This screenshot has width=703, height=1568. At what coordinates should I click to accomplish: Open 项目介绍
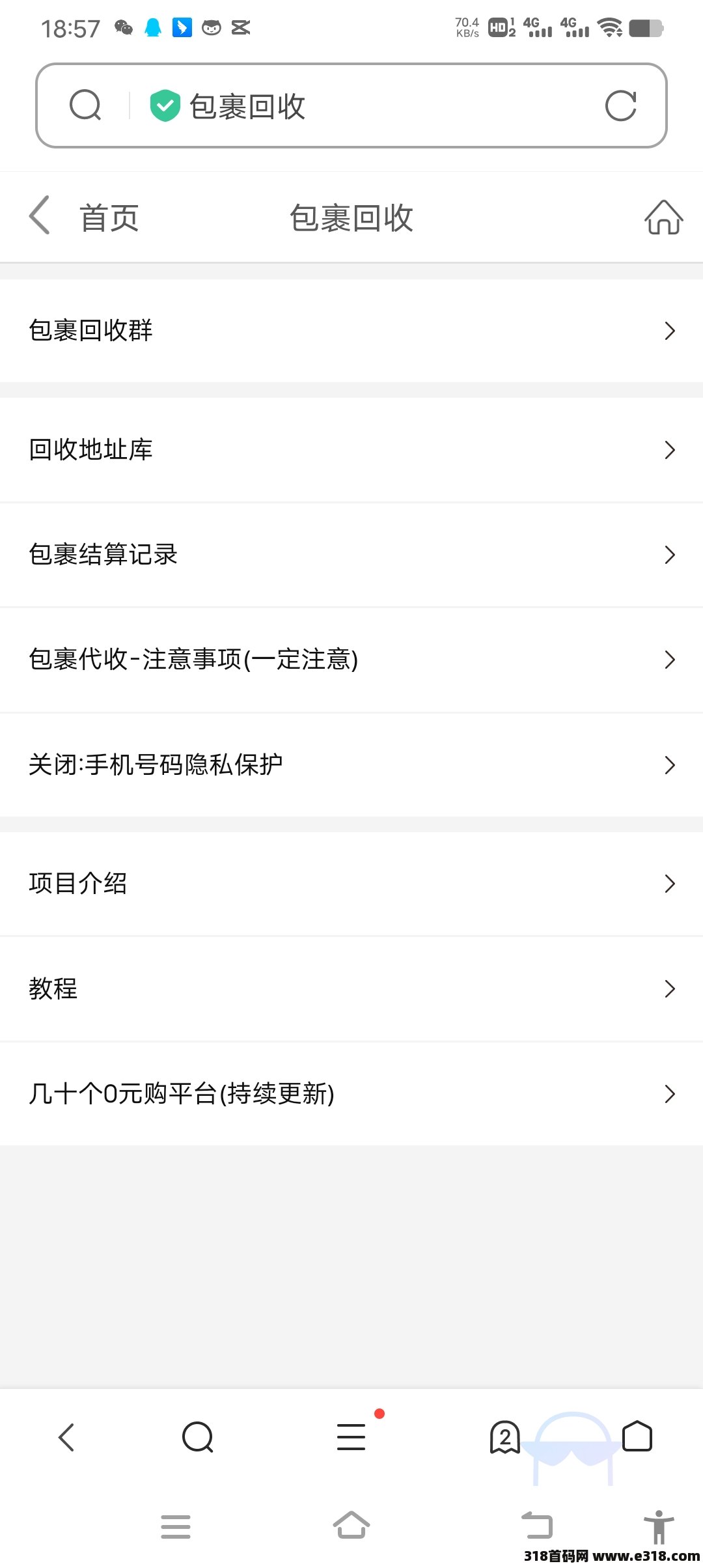pyautogui.click(x=351, y=884)
